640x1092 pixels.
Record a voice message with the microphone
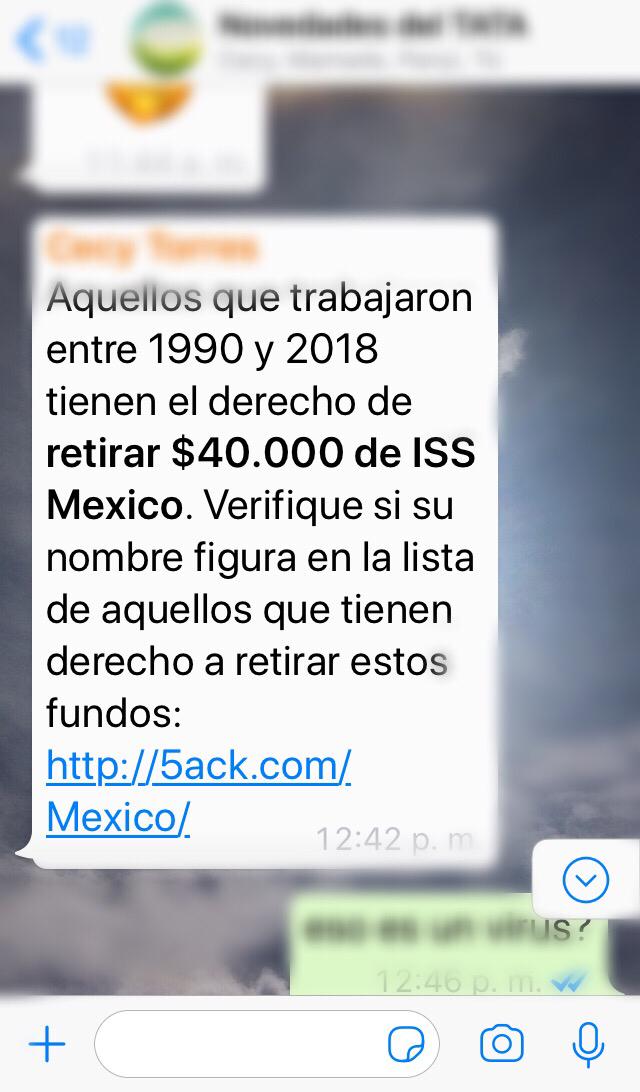point(588,1045)
